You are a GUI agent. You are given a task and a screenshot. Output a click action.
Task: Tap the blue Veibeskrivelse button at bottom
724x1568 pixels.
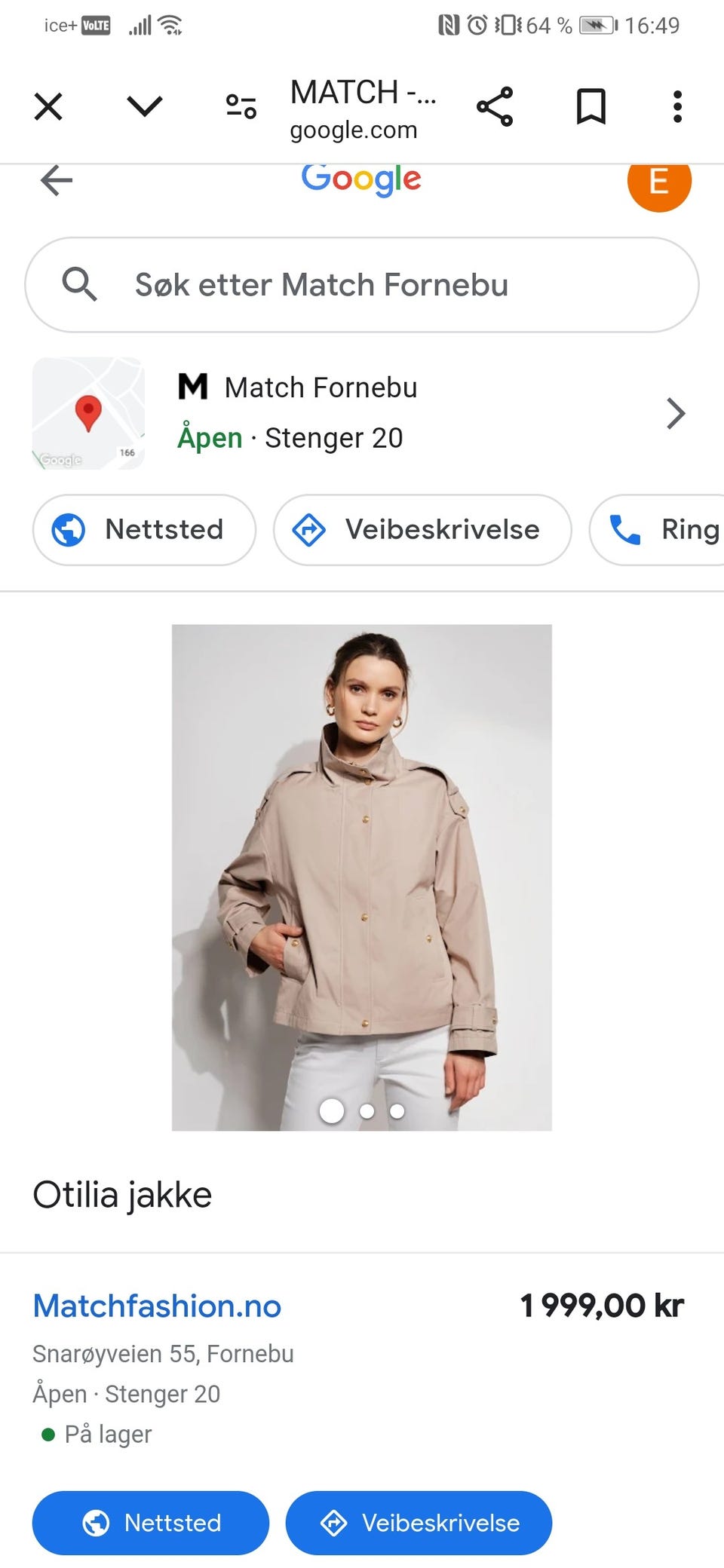tap(419, 1523)
